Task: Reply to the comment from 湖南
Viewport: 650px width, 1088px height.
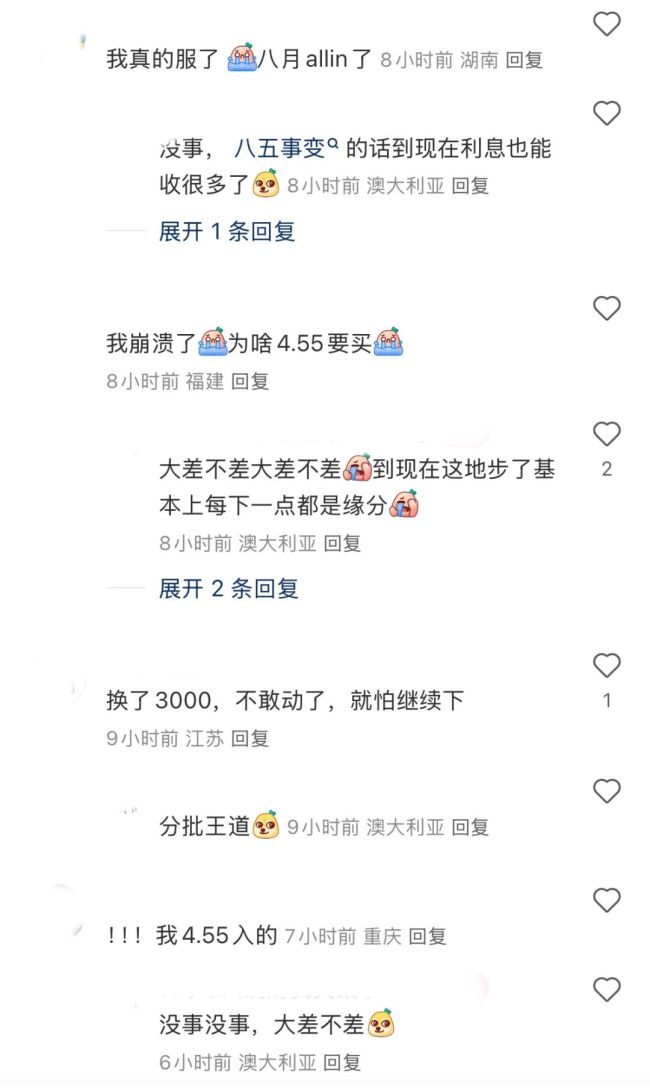Action: point(524,60)
